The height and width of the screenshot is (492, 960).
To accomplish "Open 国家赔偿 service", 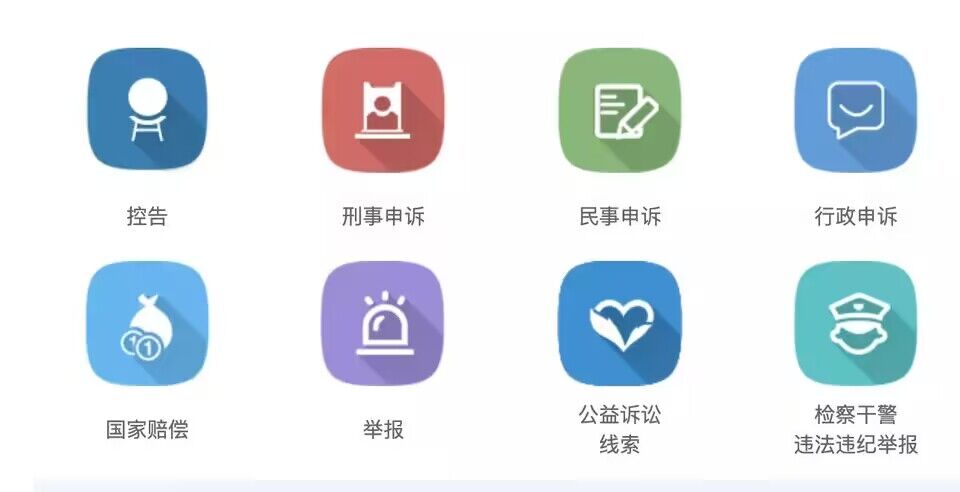I will click(x=147, y=323).
